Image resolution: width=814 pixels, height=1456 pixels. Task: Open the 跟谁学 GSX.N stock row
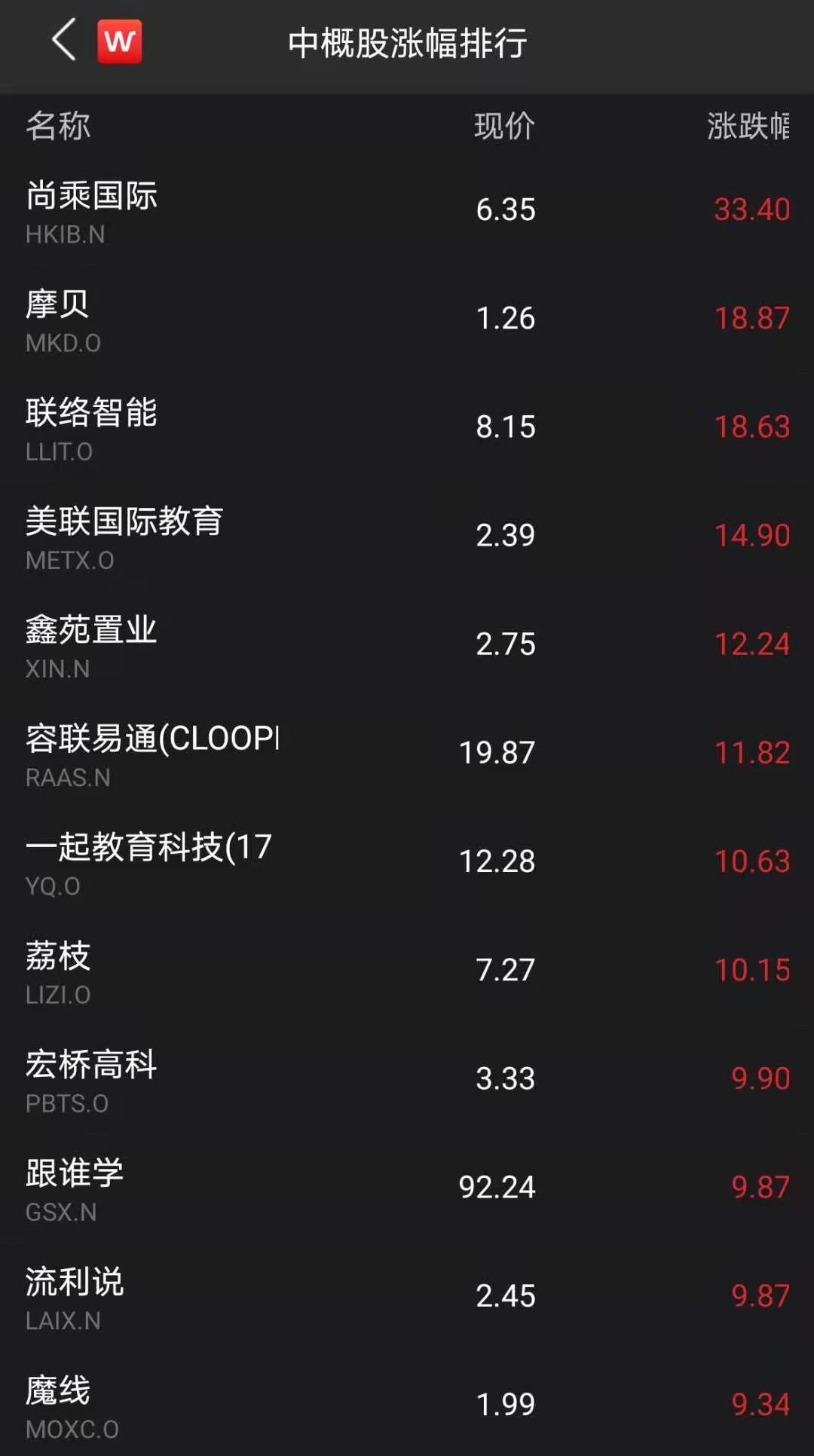407,1187
